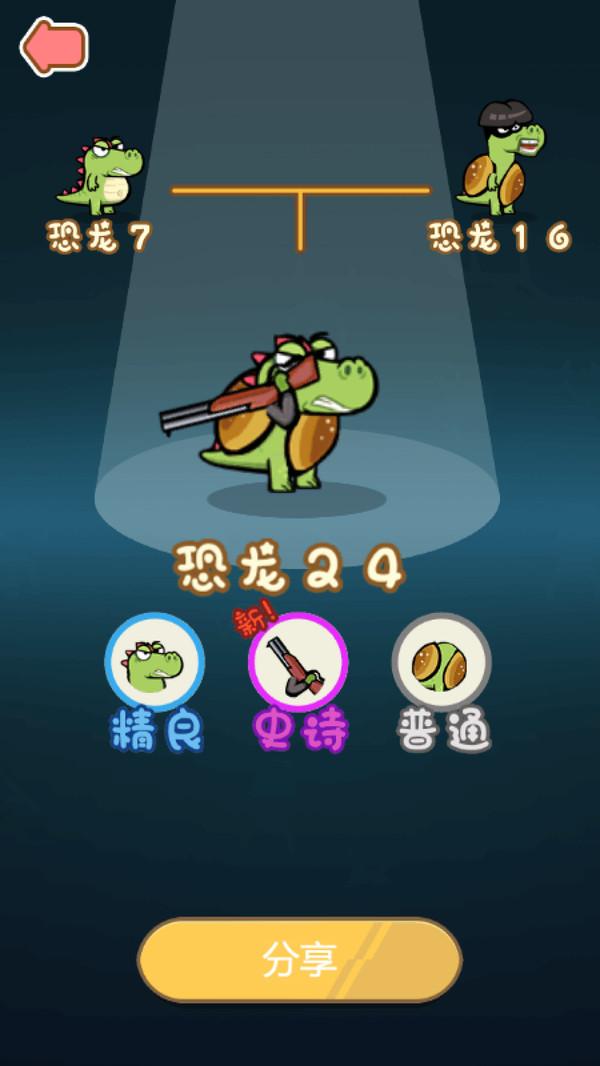This screenshot has width=600, height=1066.
Task: Tap the 分享 share button
Action: [x=299, y=959]
